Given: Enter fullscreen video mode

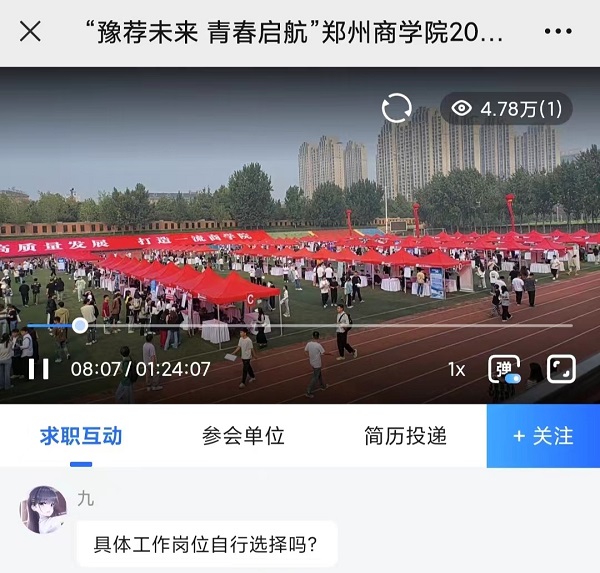Looking at the screenshot, I should click(561, 369).
